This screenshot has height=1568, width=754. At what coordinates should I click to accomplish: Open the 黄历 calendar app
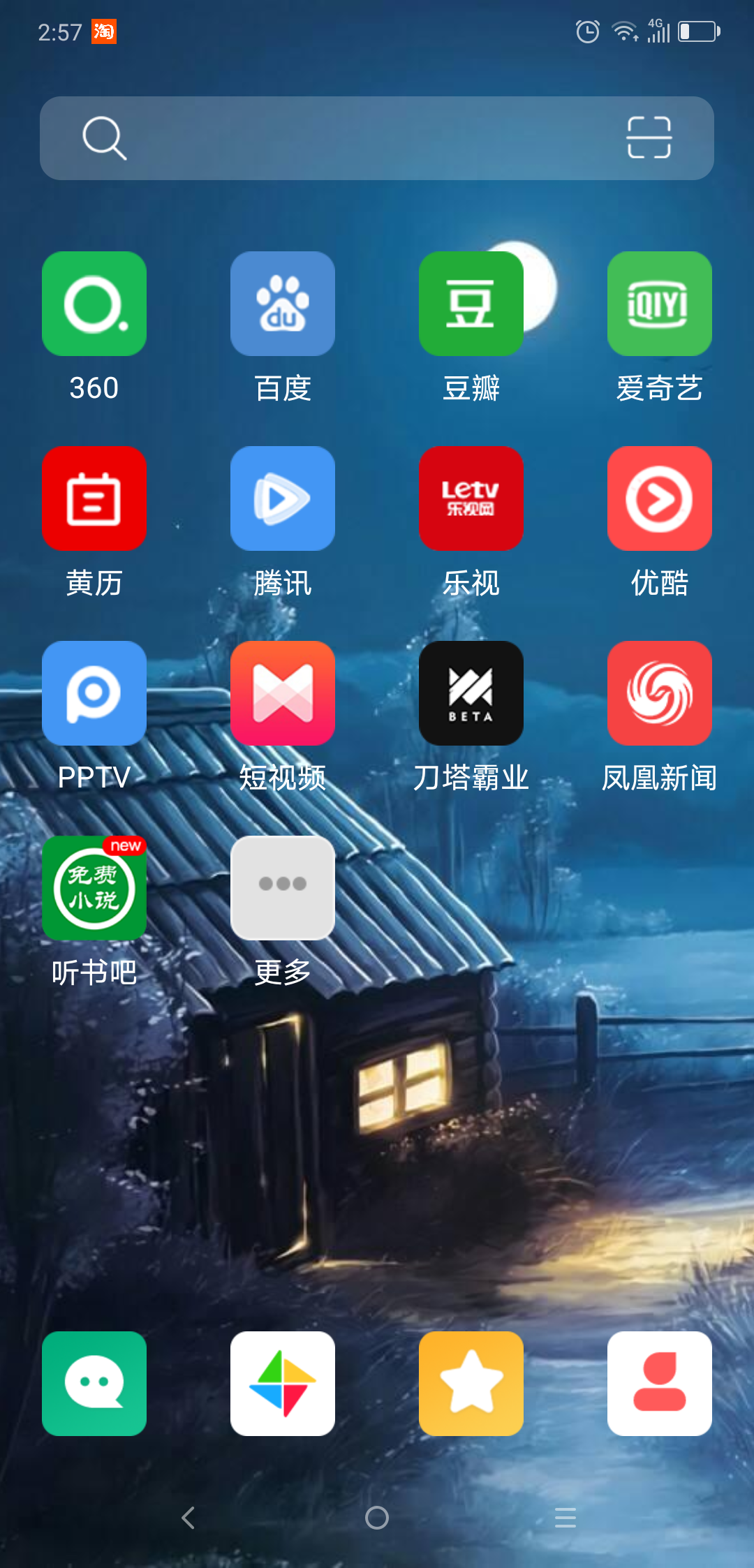pyautogui.click(x=94, y=498)
